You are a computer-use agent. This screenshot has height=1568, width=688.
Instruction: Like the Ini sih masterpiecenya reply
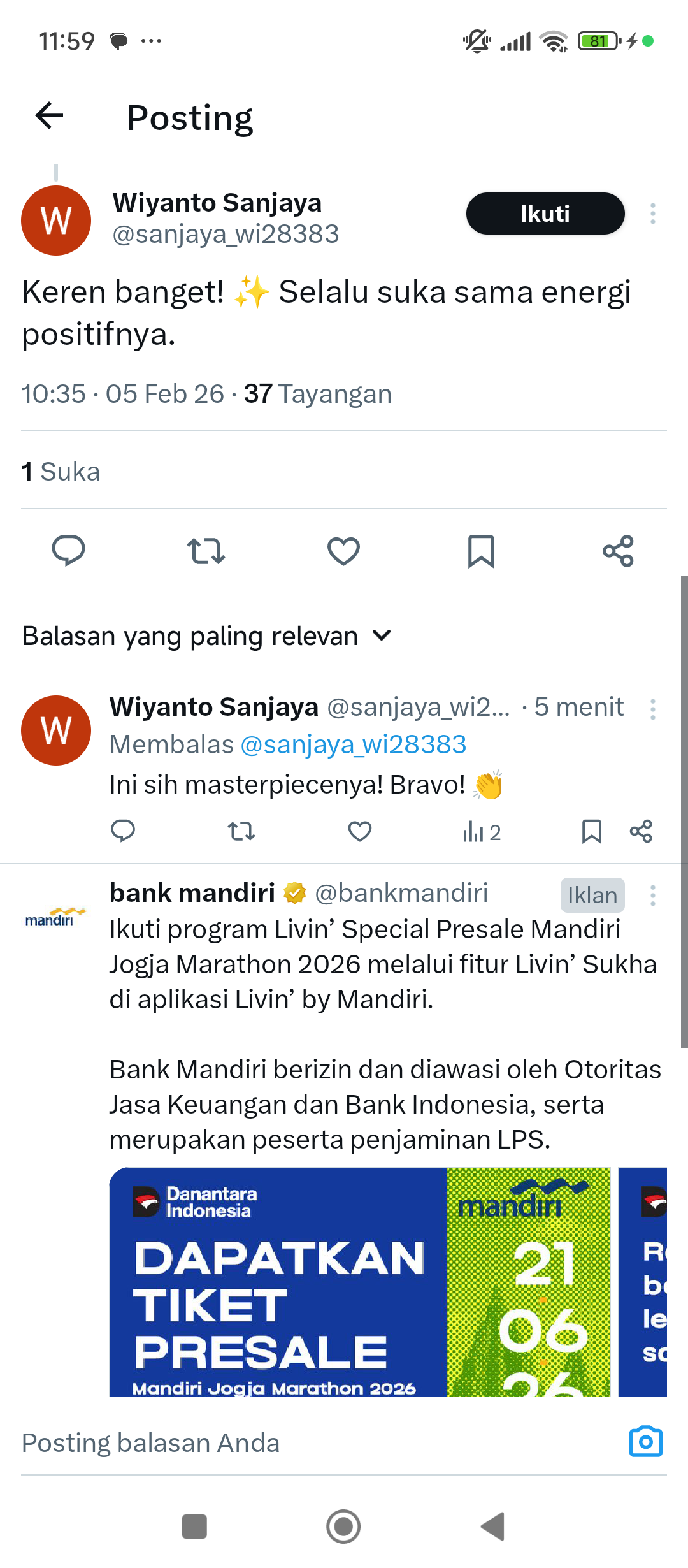(x=360, y=831)
